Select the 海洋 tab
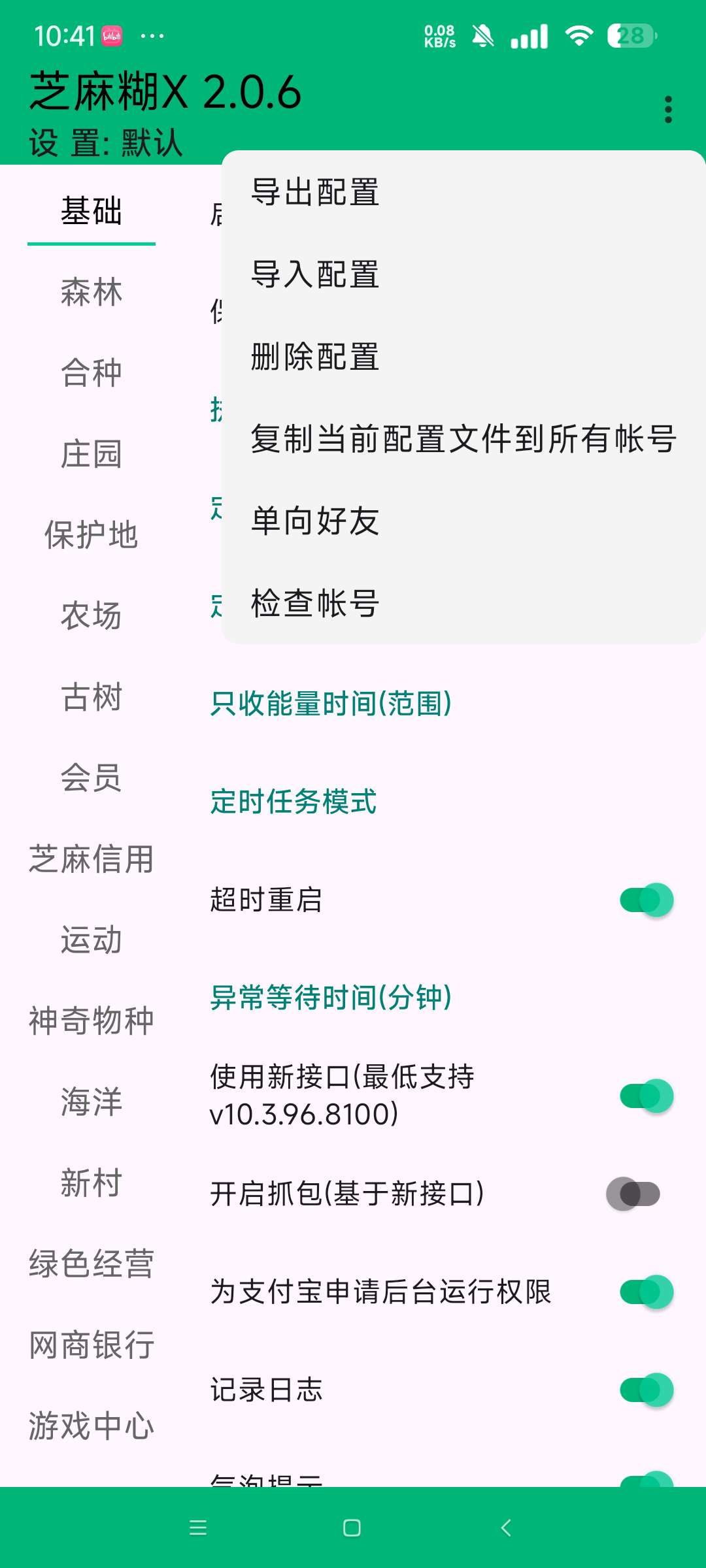 click(x=92, y=1102)
